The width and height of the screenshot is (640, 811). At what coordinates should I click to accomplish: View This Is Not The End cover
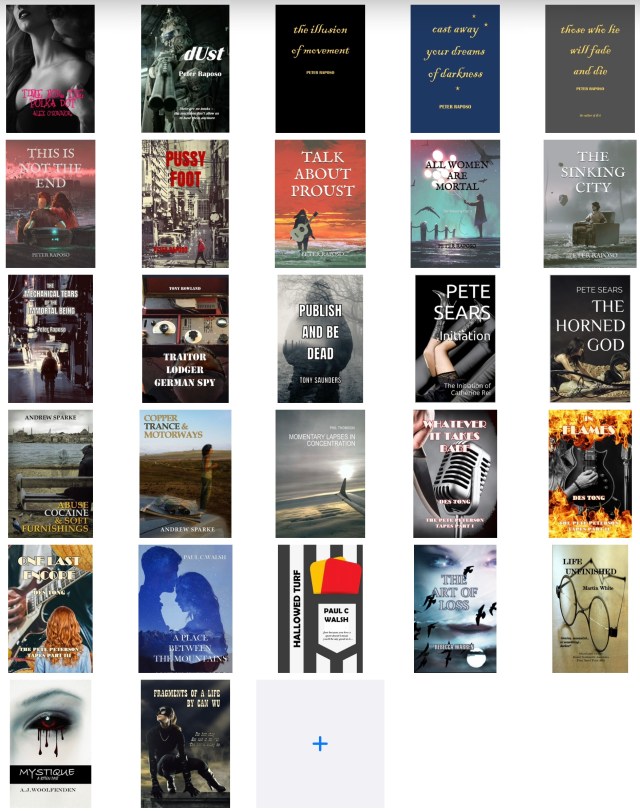click(51, 204)
